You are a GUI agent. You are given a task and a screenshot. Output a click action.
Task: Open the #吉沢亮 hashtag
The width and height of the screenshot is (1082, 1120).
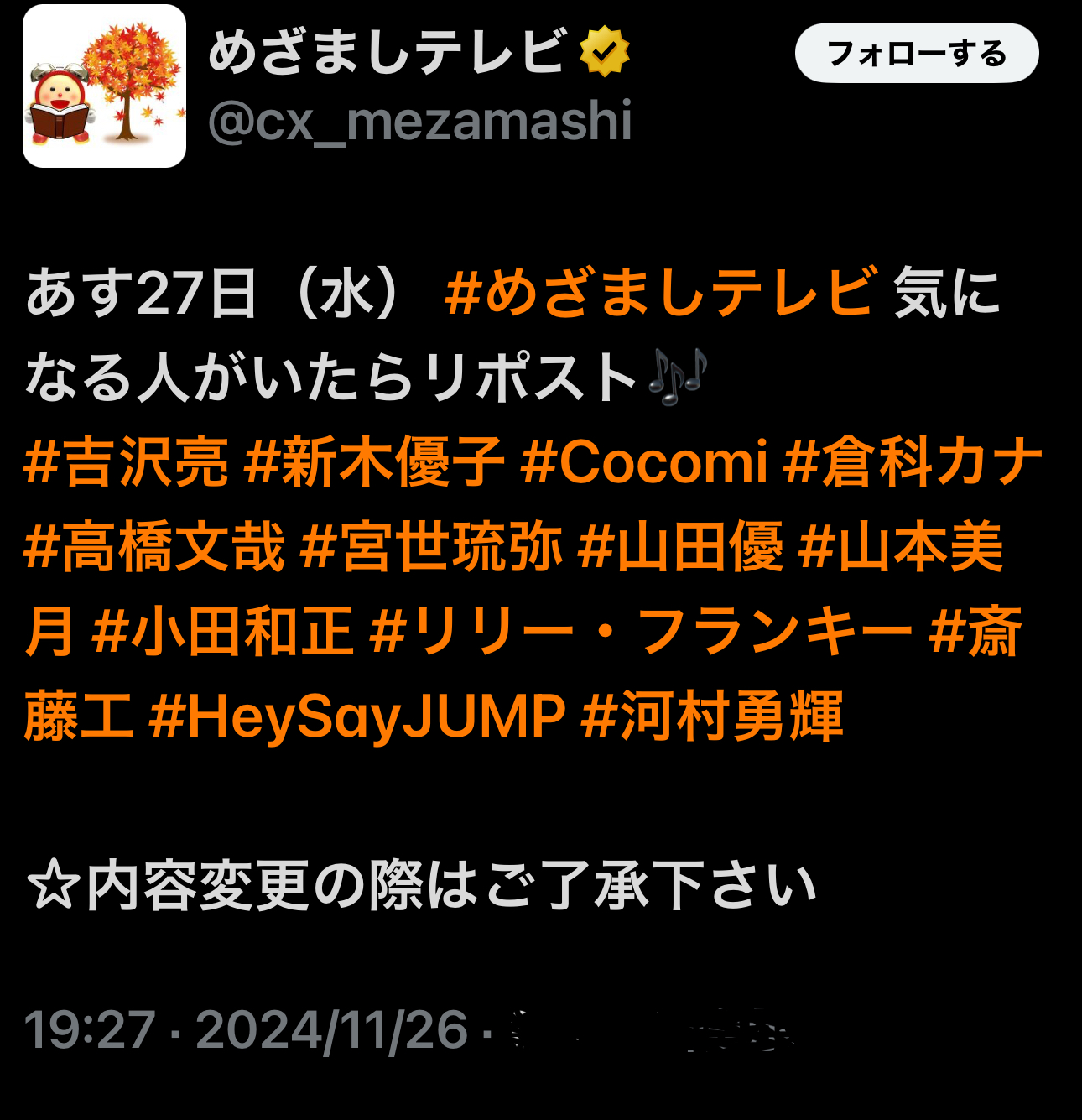[126, 462]
